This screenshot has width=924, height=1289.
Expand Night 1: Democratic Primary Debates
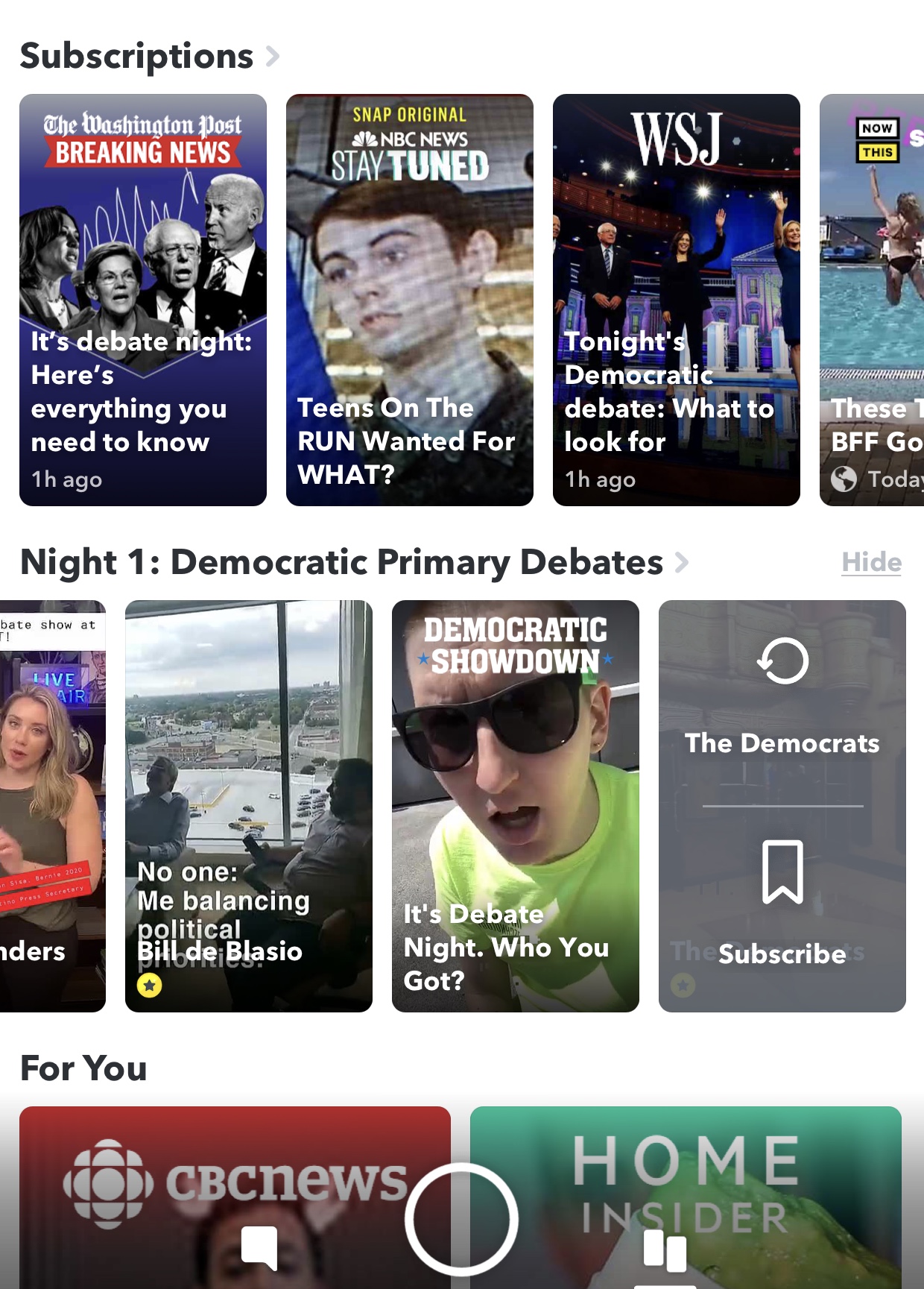point(681,562)
